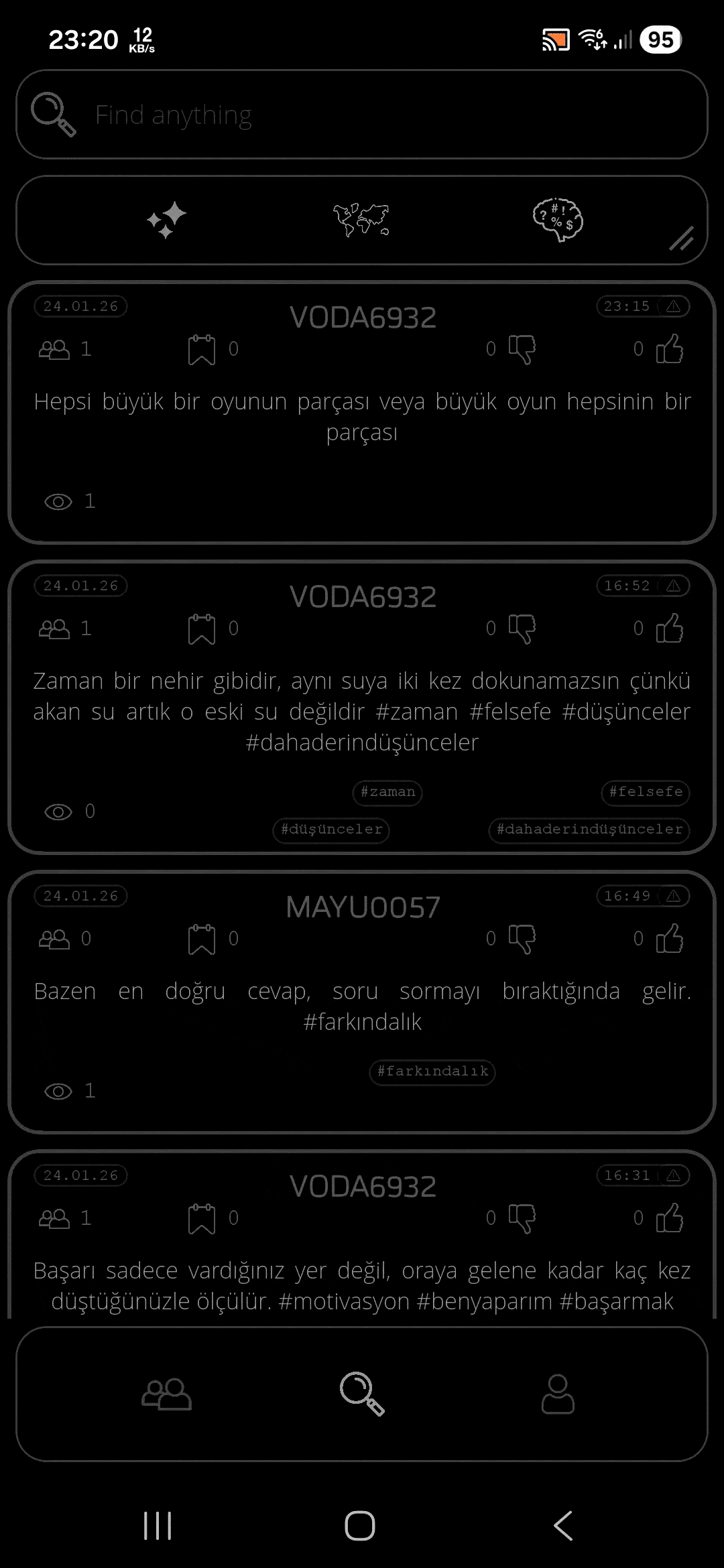Select the world map filter
This screenshot has width=724, height=1568.
361,220
